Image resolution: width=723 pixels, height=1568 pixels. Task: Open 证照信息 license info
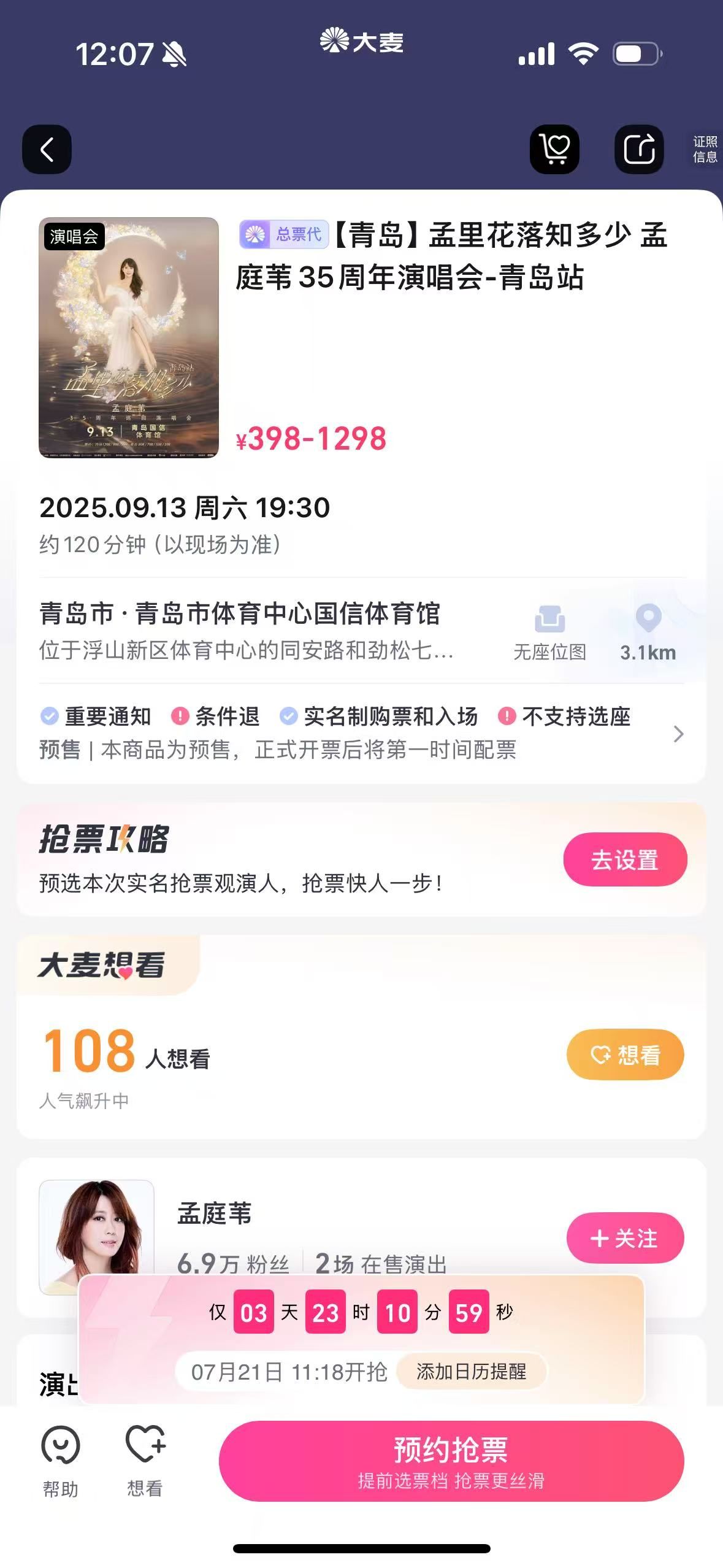point(705,149)
